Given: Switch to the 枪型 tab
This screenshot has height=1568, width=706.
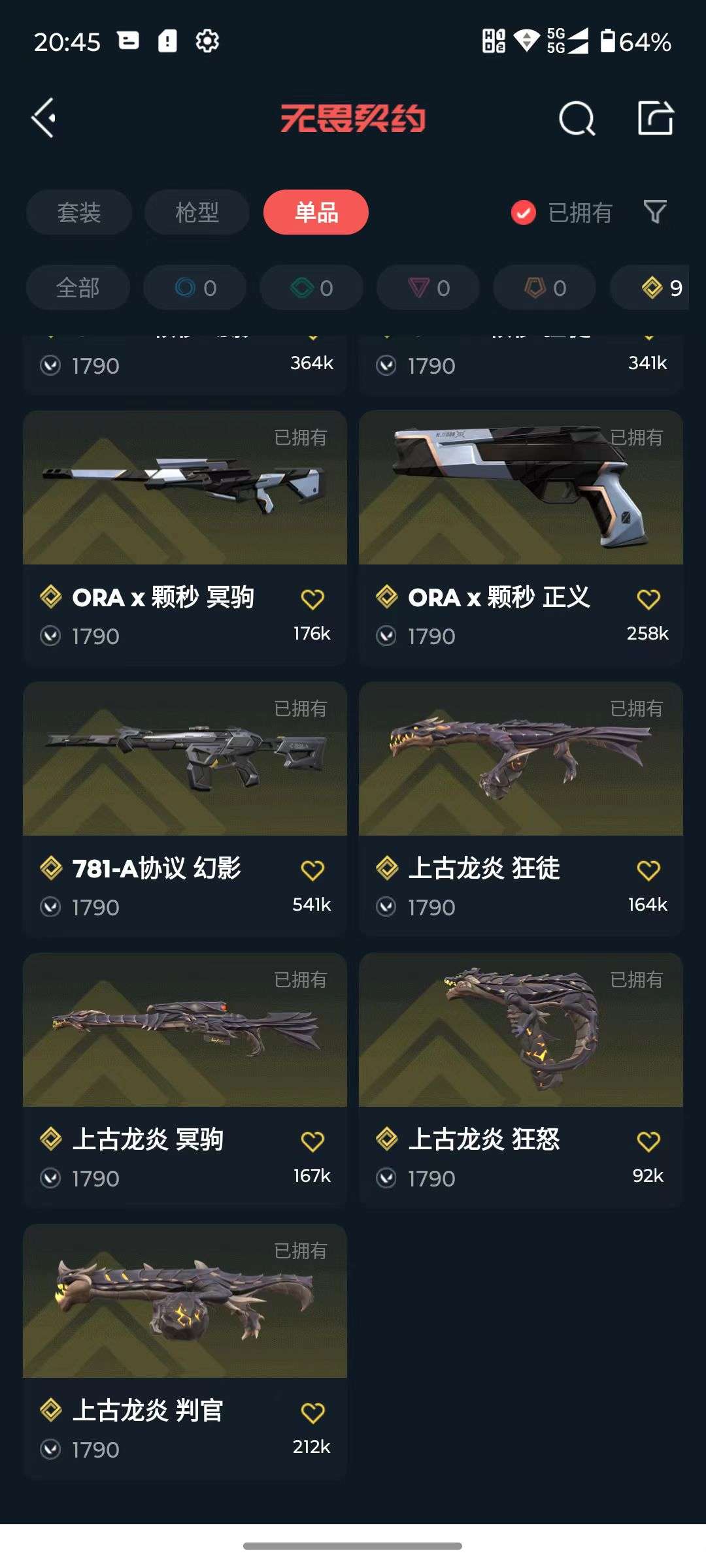Looking at the screenshot, I should click(x=195, y=213).
